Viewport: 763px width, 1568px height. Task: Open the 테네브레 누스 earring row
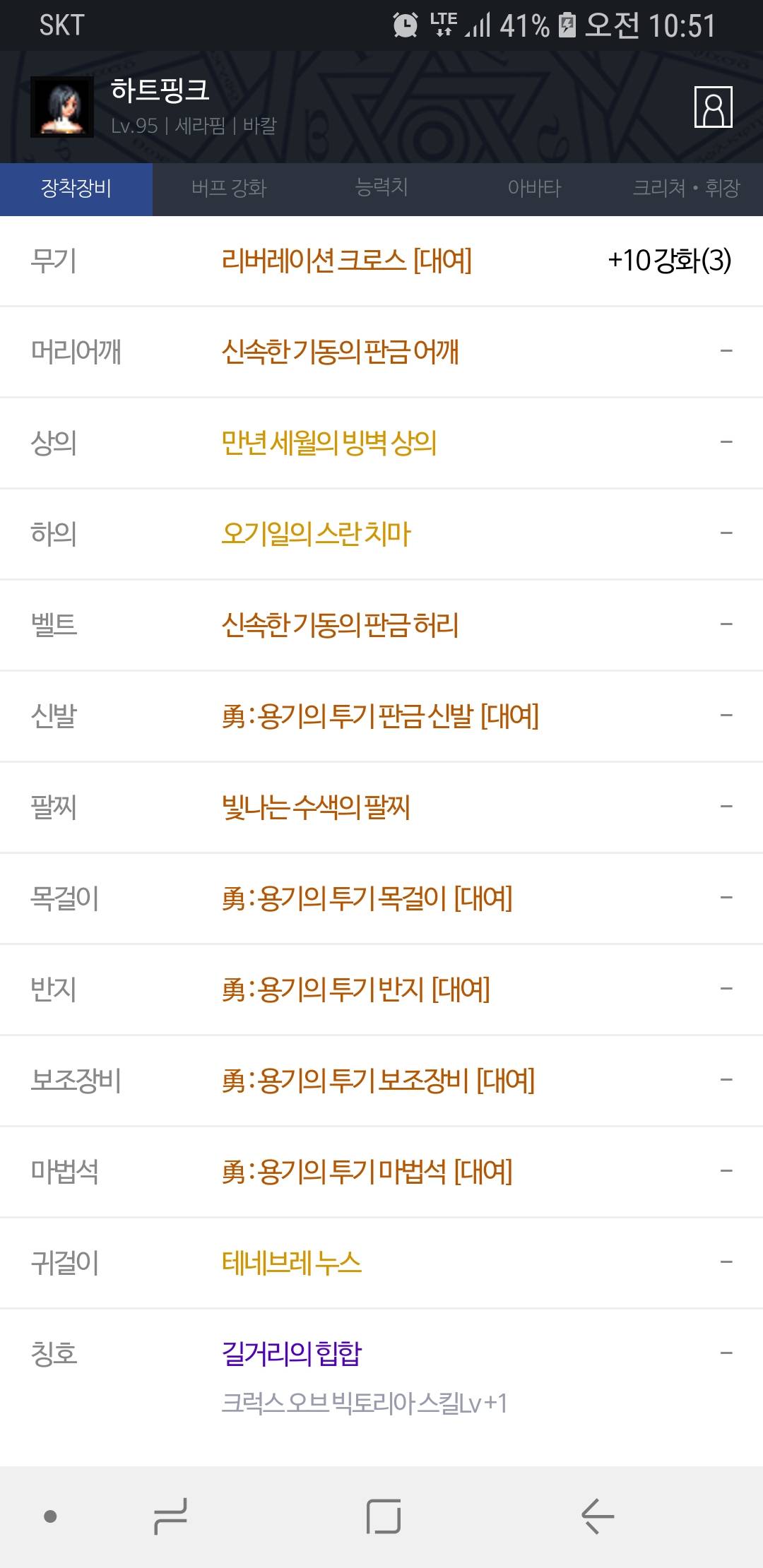point(381,1263)
